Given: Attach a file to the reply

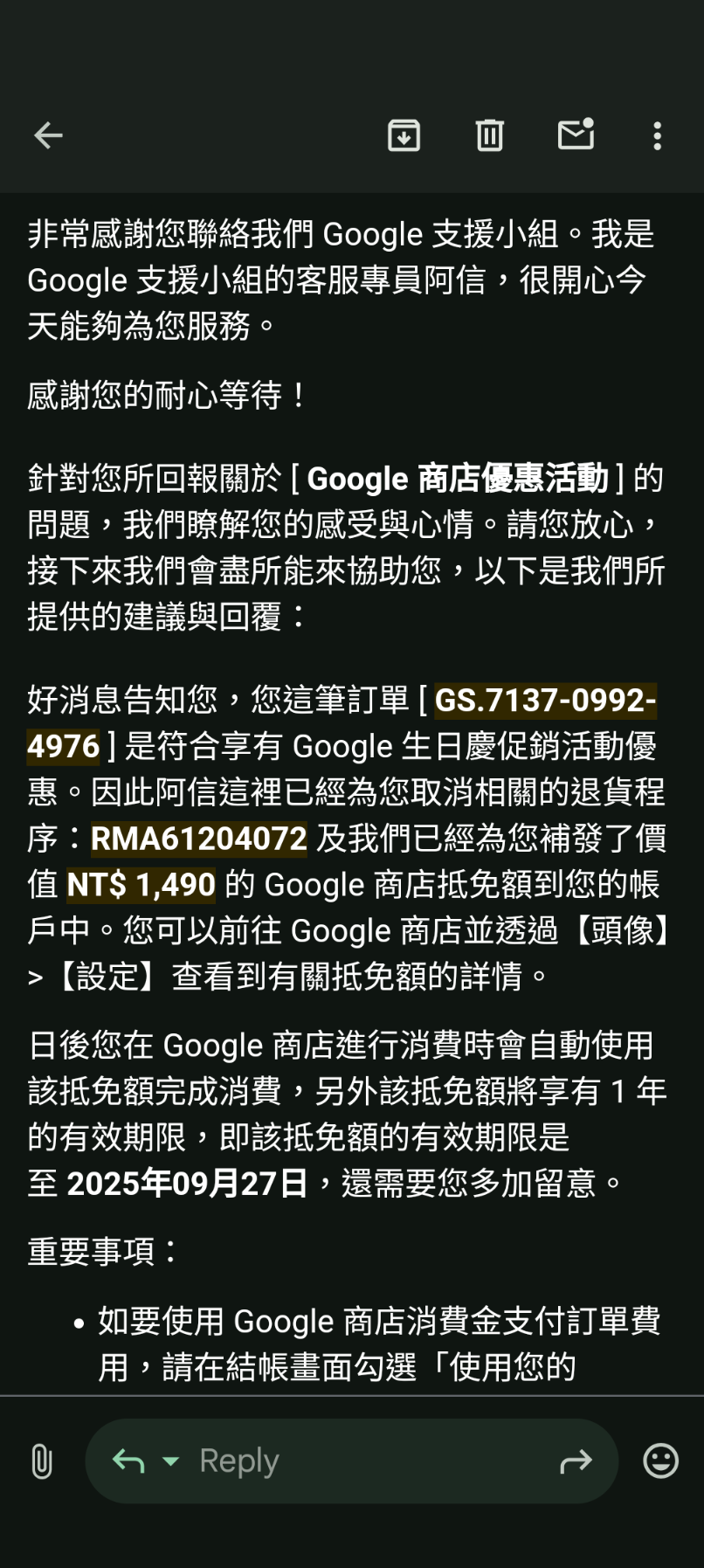Looking at the screenshot, I should [41, 1461].
